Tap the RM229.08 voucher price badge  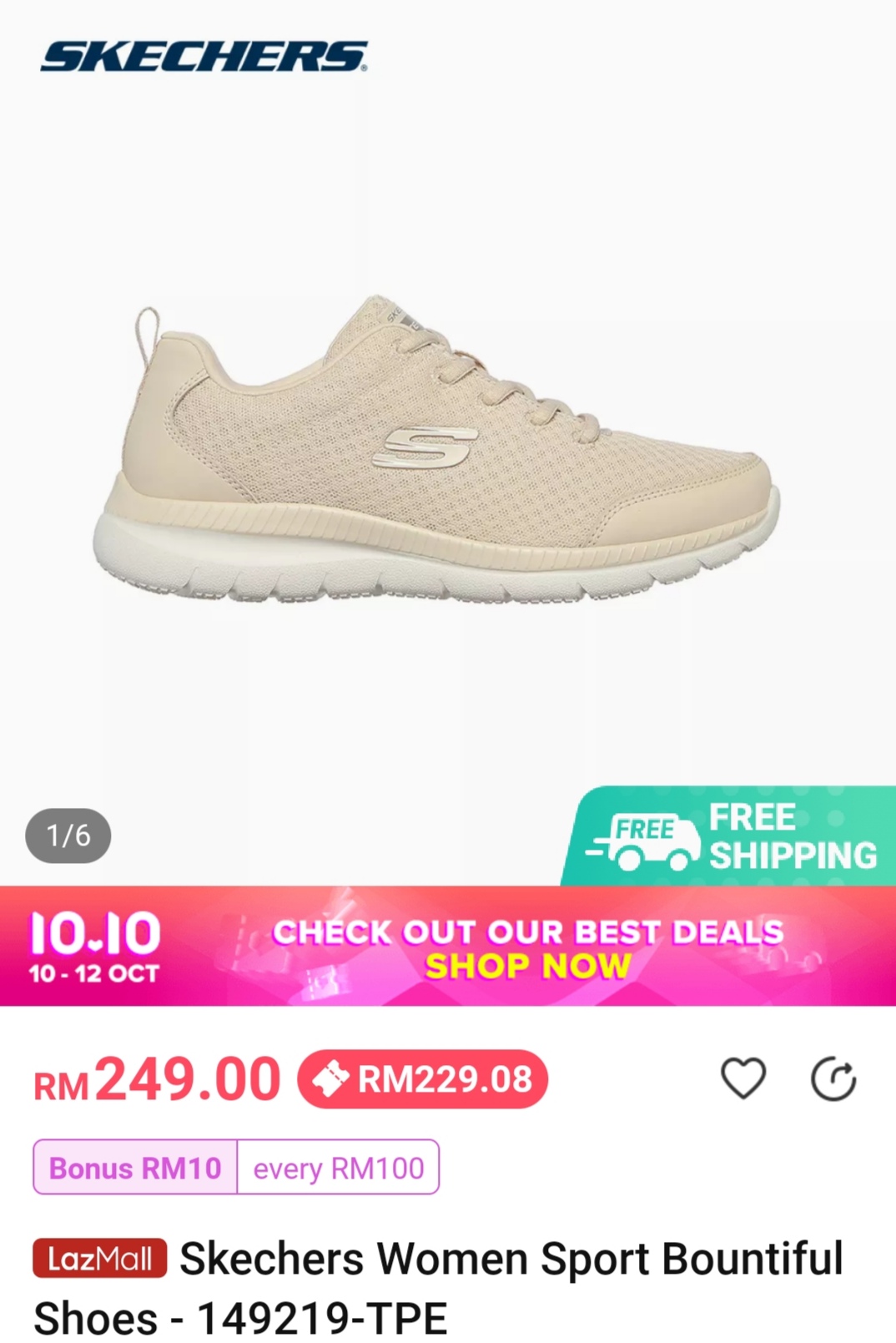[422, 1079]
